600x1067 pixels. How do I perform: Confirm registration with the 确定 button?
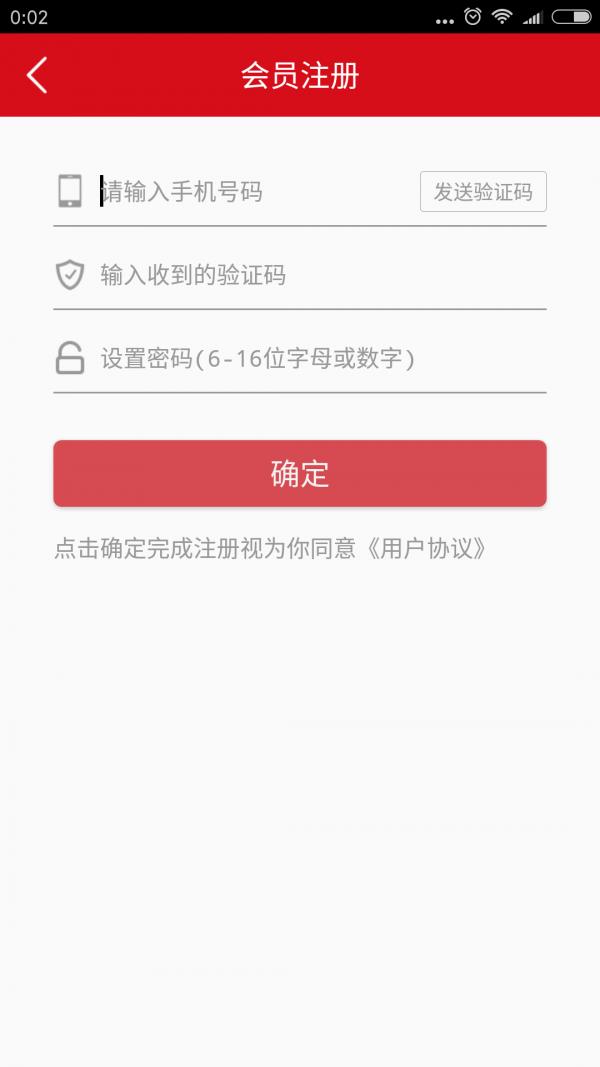(x=300, y=474)
